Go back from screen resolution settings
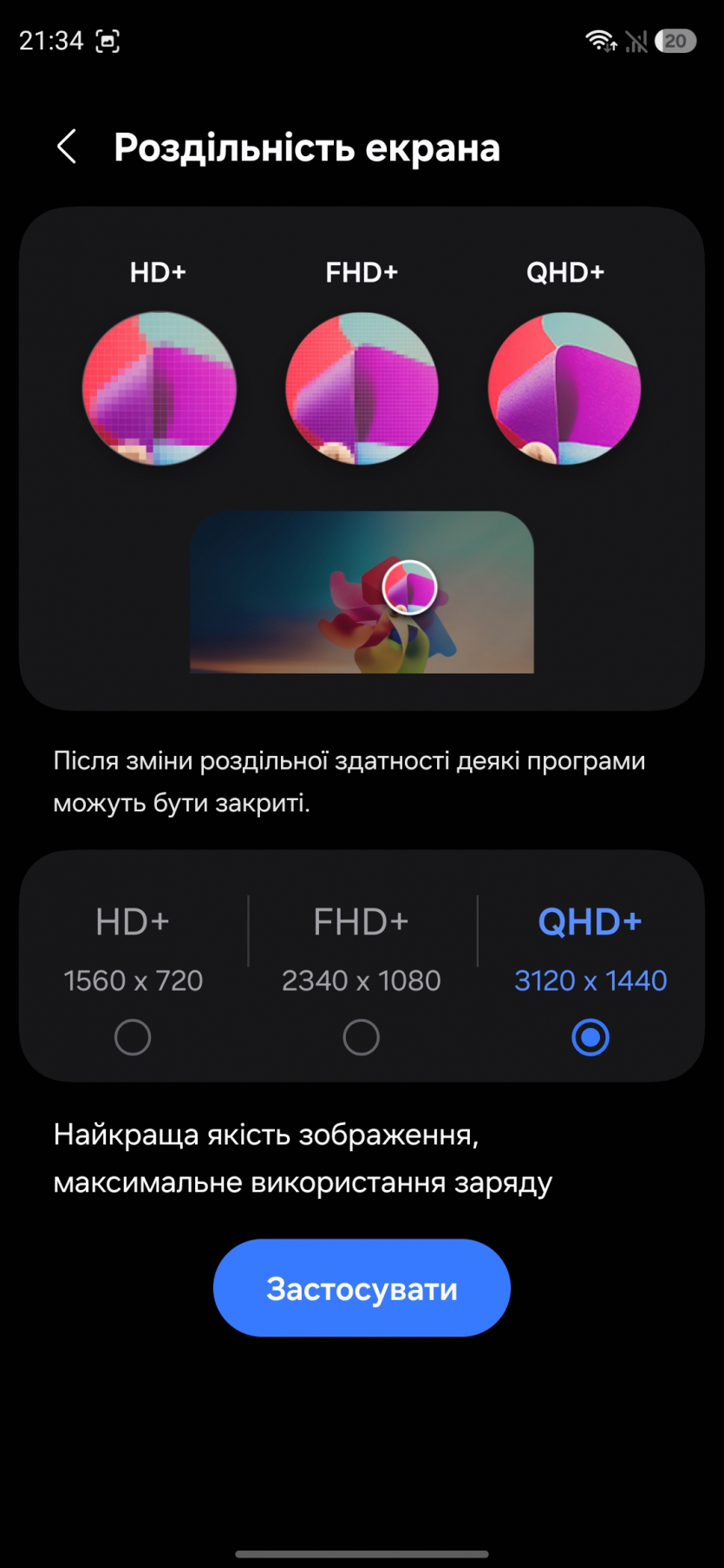Viewport: 724px width, 1568px height. pos(67,147)
